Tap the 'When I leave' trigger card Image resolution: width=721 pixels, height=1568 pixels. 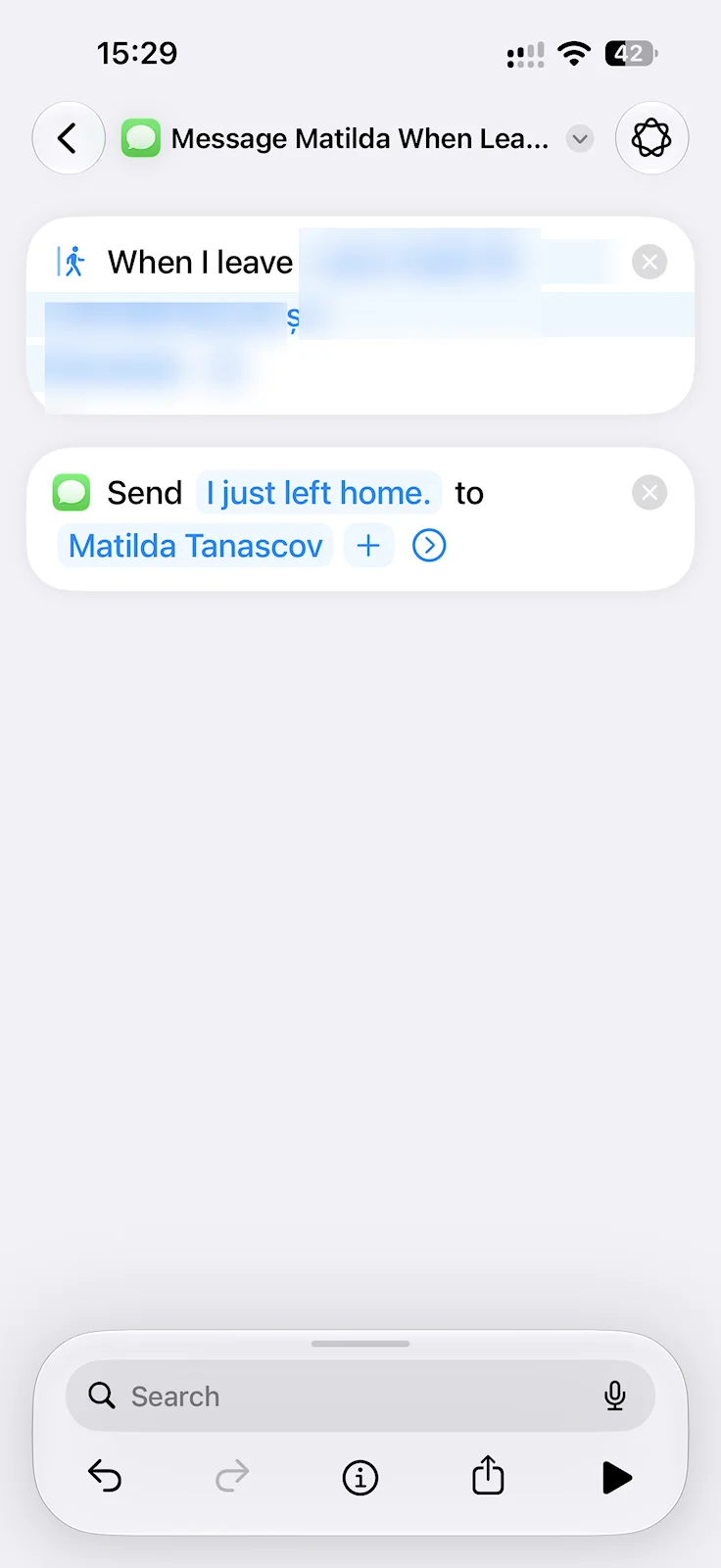(x=360, y=316)
